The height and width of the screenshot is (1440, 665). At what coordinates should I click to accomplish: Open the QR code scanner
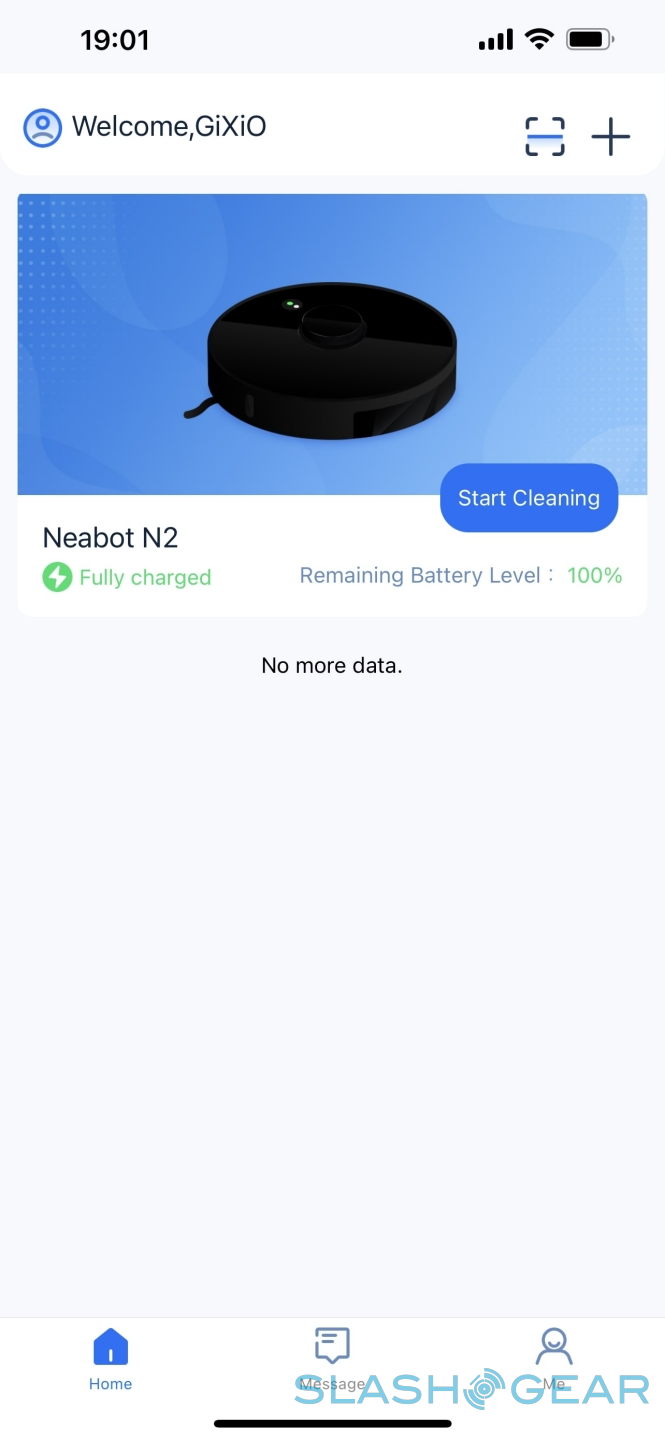pyautogui.click(x=545, y=136)
